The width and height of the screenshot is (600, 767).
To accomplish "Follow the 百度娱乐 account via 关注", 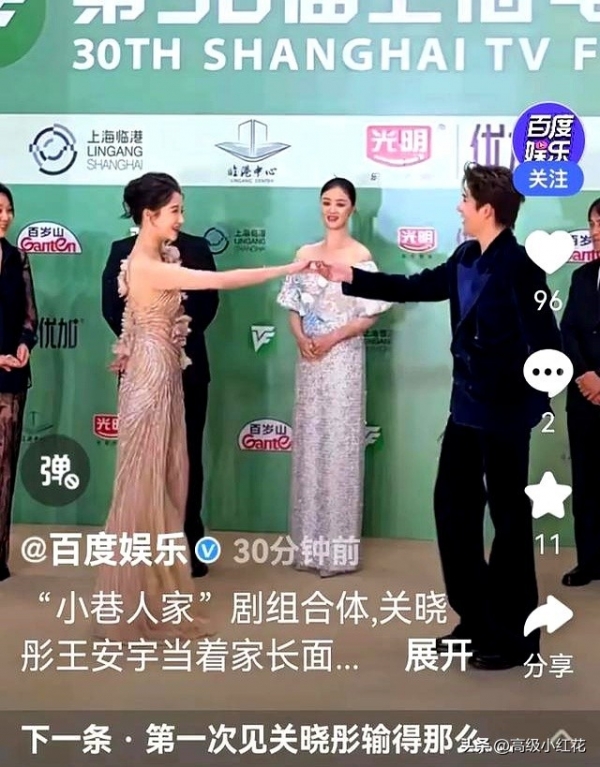I will [548, 179].
